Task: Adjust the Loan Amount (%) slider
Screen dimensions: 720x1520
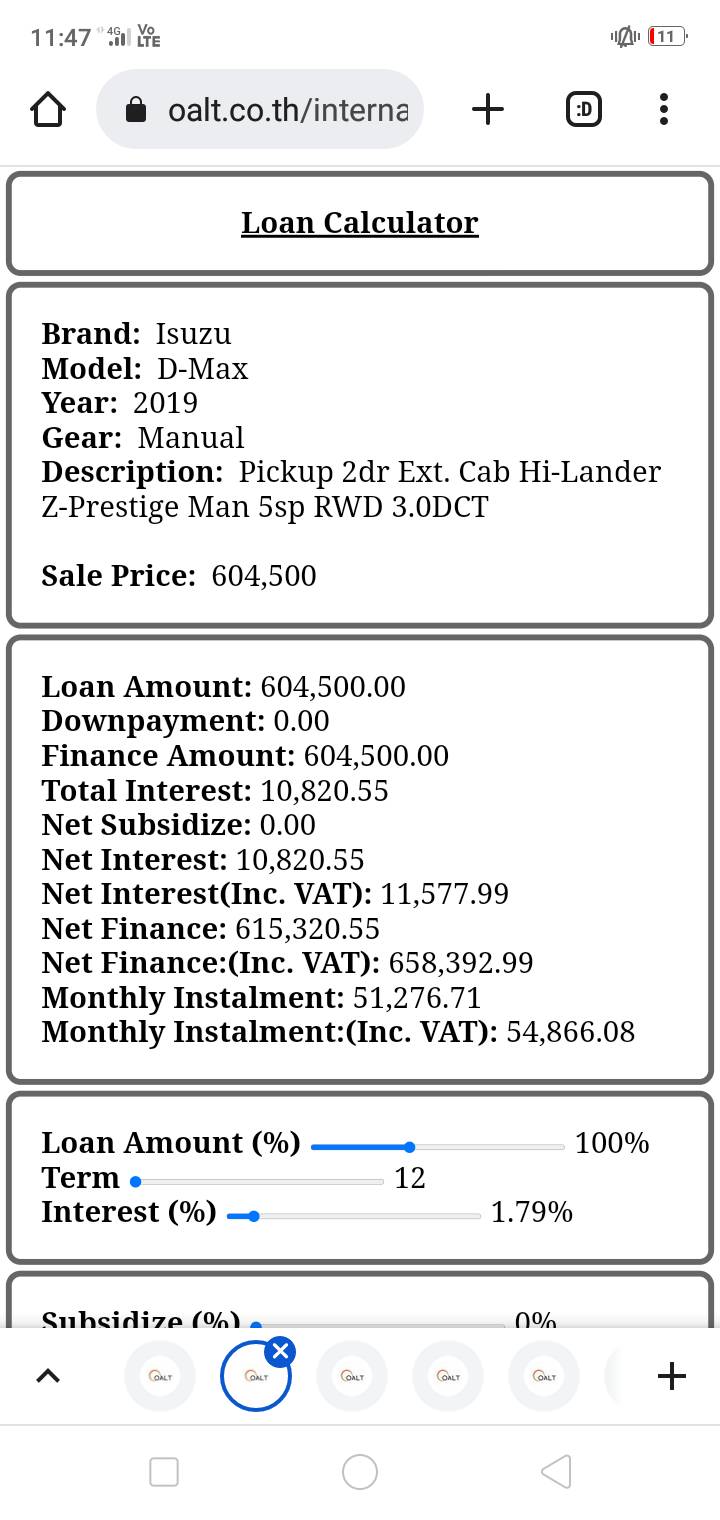Action: pos(438,1147)
